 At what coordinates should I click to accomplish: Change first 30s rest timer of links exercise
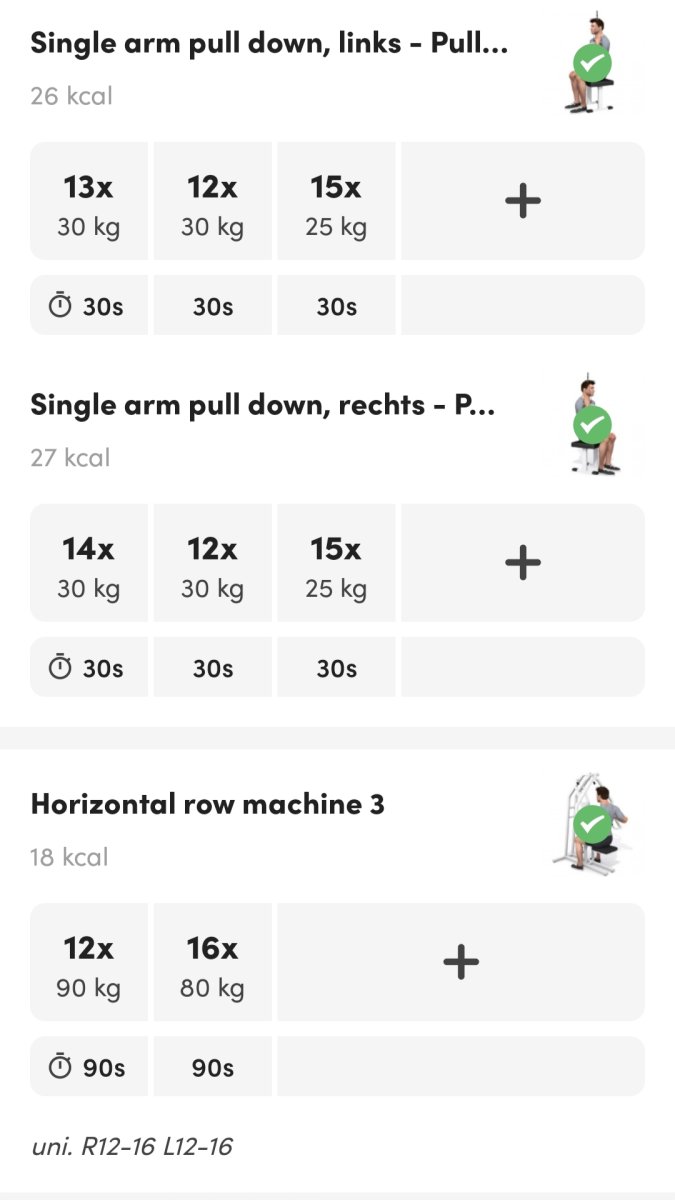click(x=89, y=306)
